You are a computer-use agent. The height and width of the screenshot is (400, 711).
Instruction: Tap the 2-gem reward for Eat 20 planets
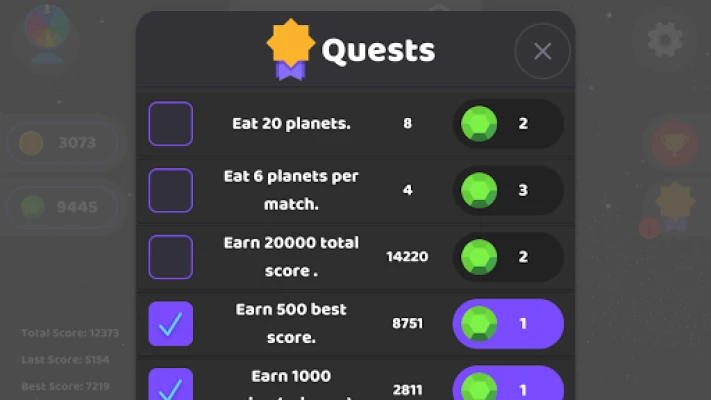[508, 124]
